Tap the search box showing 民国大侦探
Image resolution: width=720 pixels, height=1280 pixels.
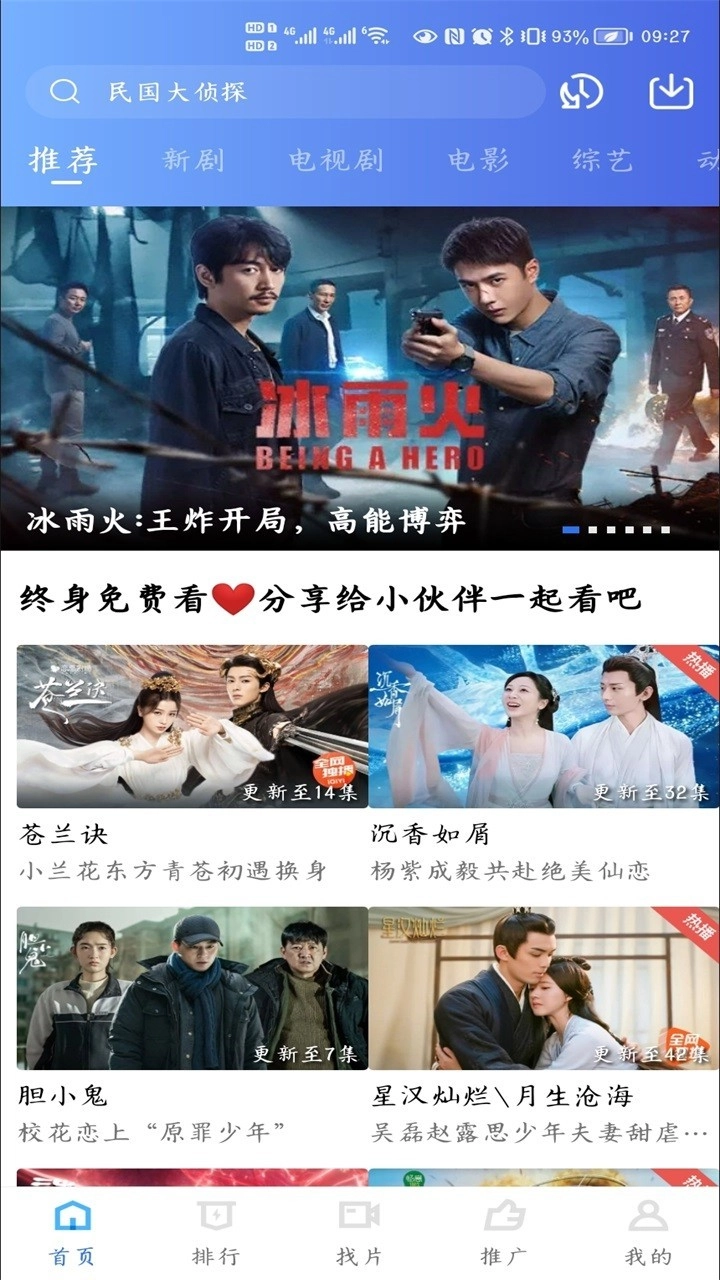[285, 92]
